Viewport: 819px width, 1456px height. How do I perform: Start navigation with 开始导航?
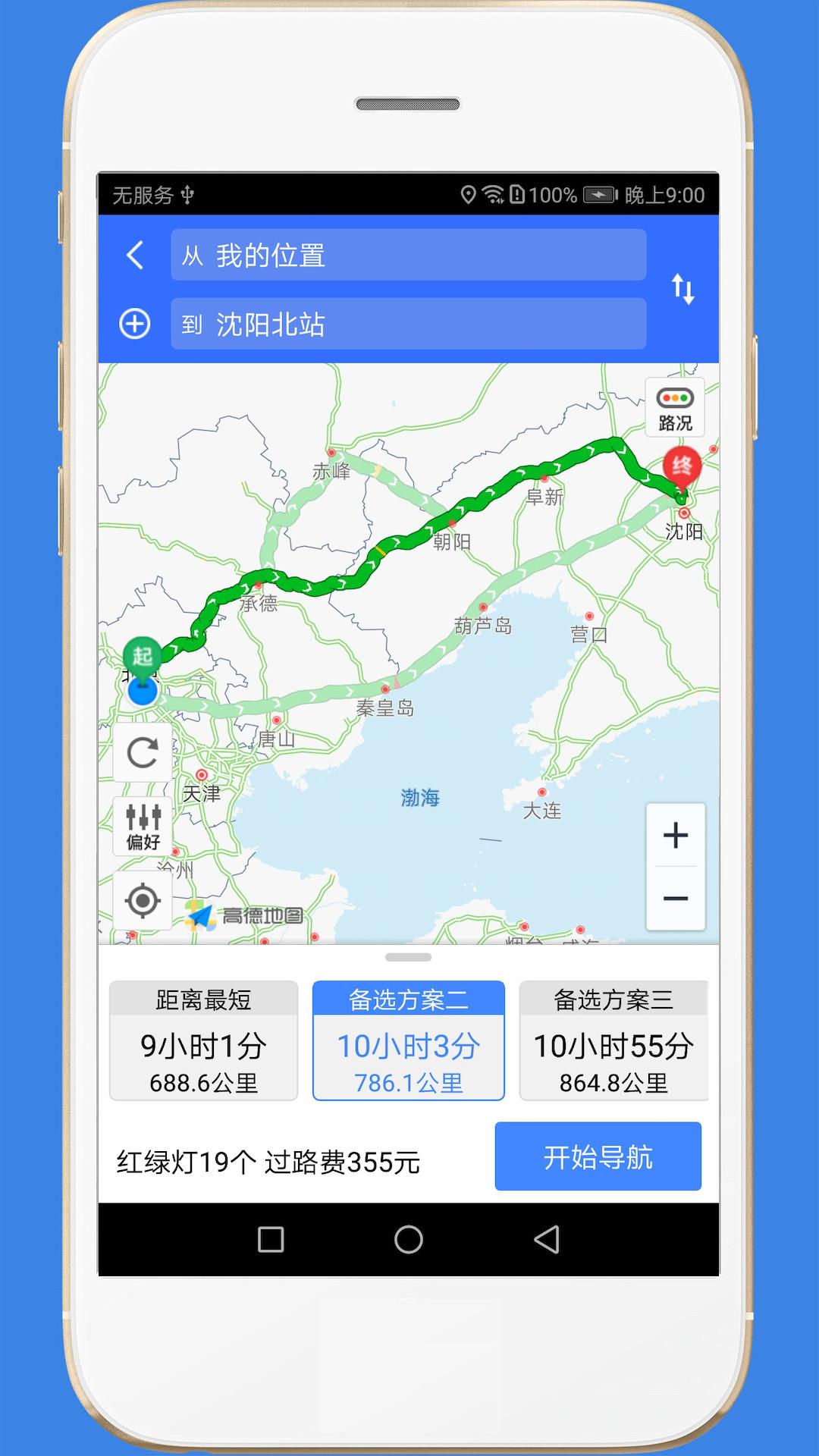[598, 1156]
